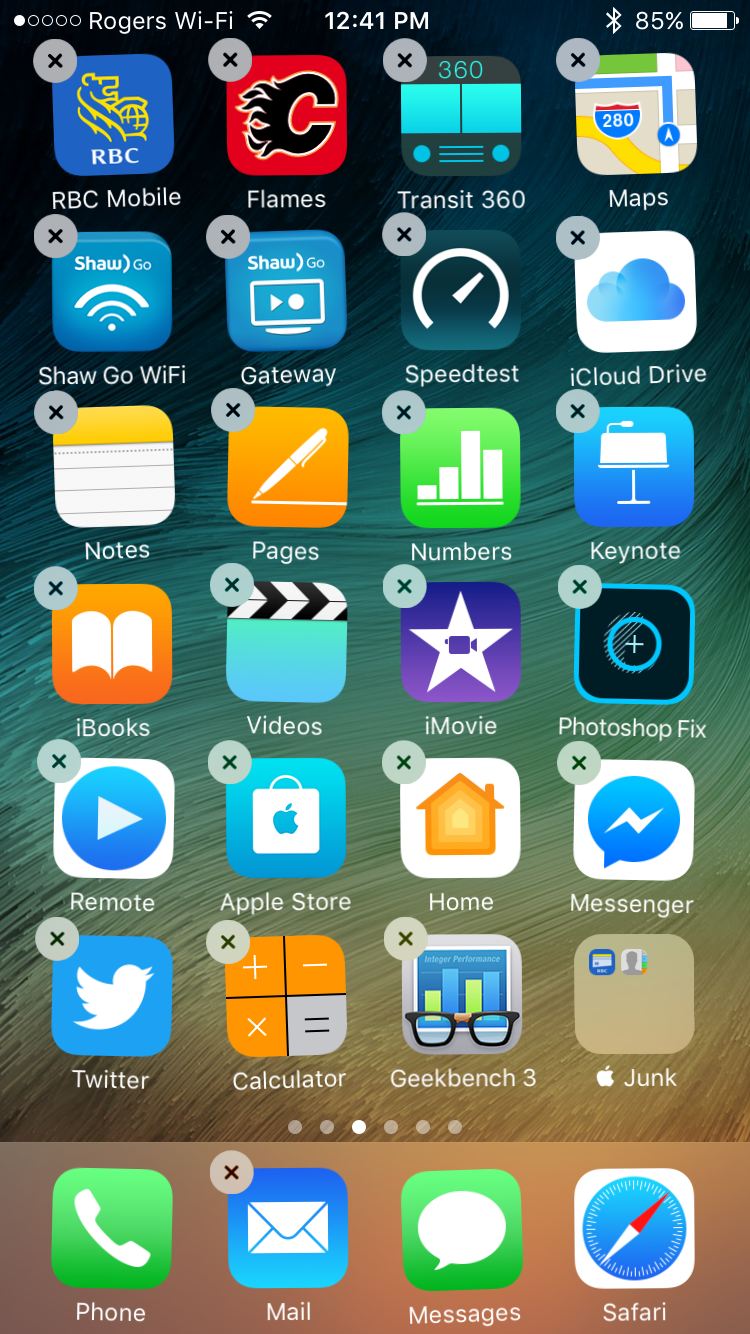Delete Geekbench 3 with its X badge

click(405, 939)
